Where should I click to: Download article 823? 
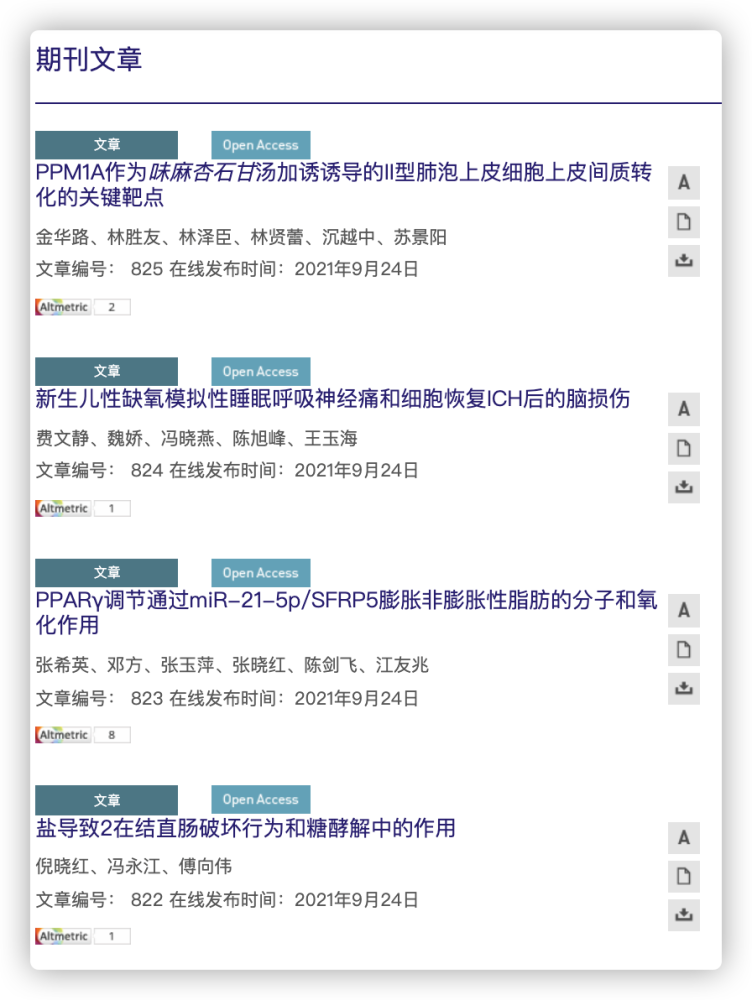[684, 689]
